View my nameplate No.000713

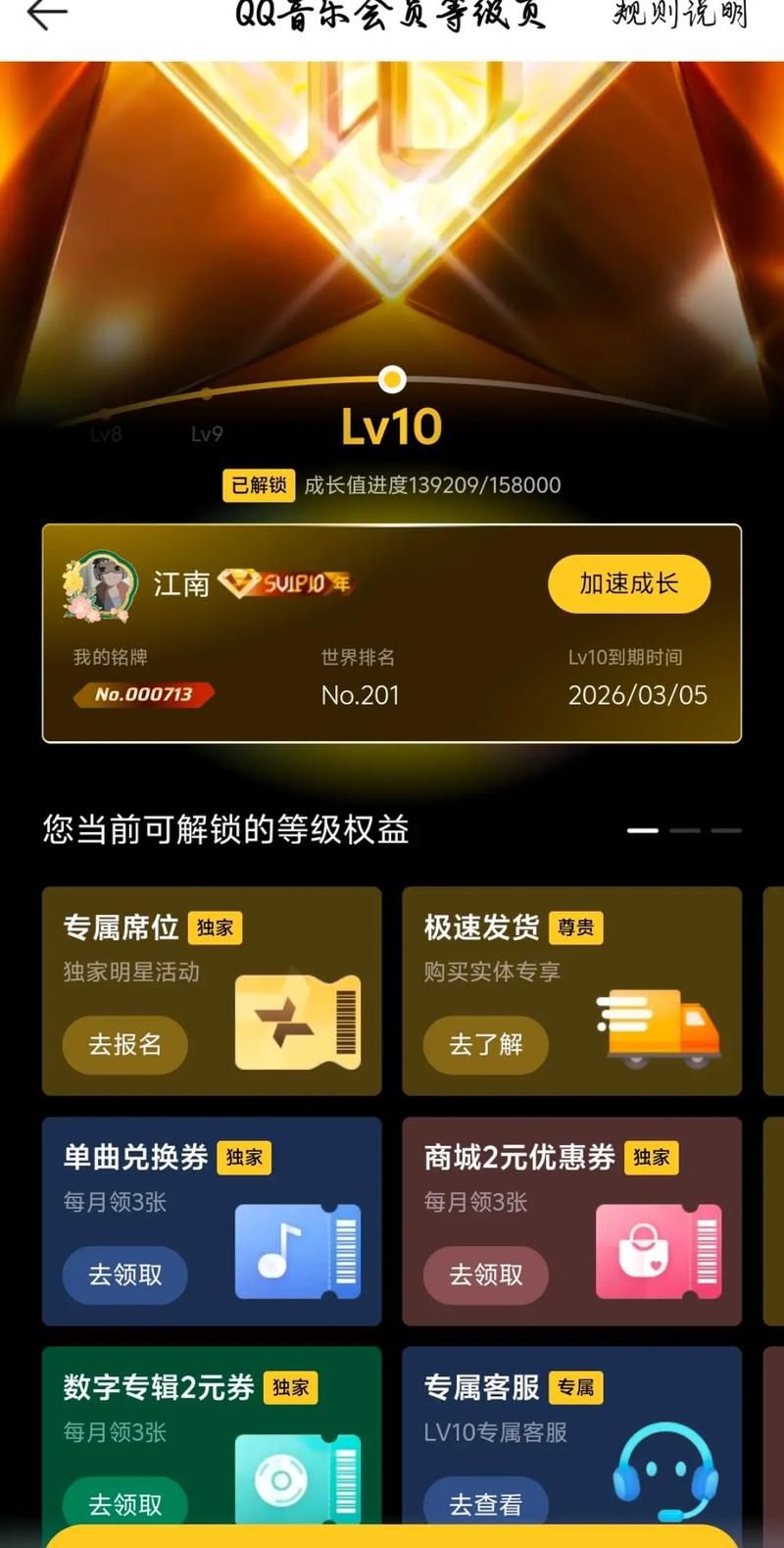(143, 695)
